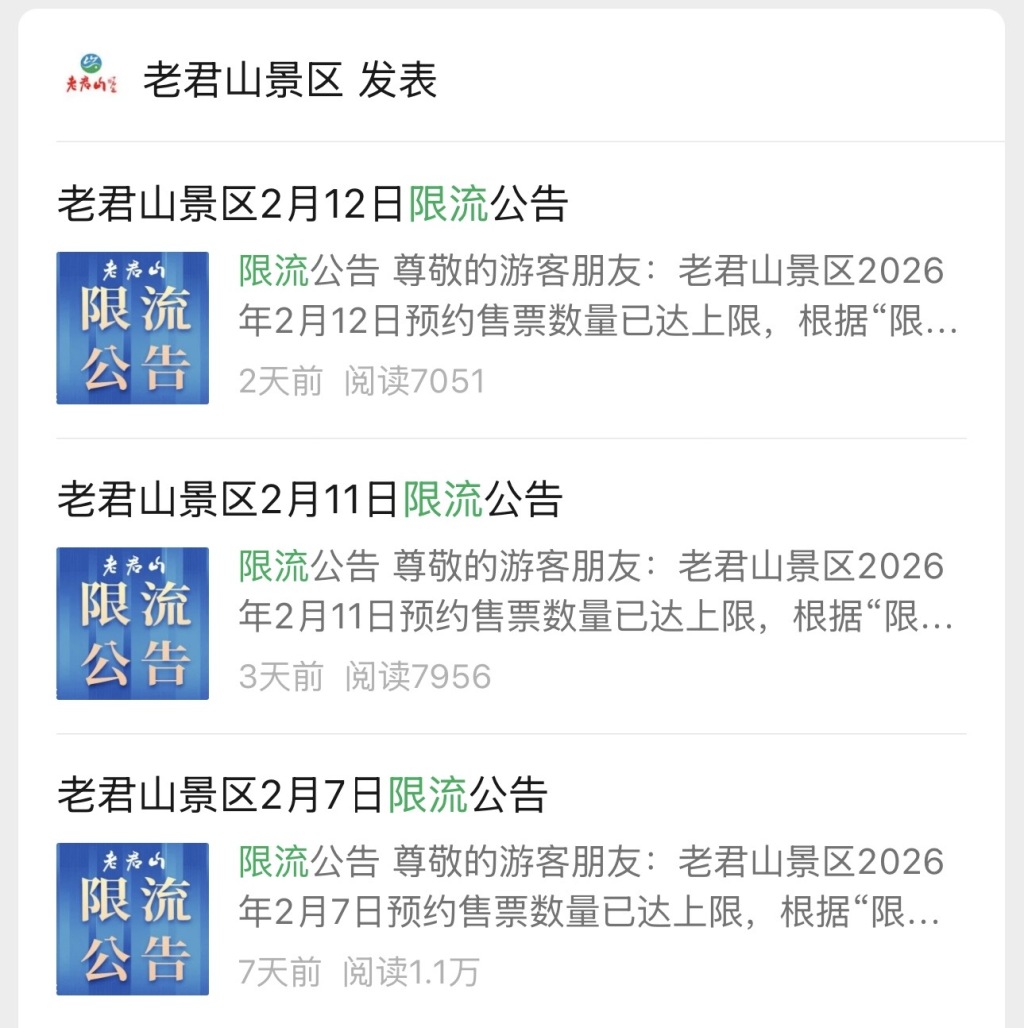Open the 2月11日 限流公告 article

point(310,500)
